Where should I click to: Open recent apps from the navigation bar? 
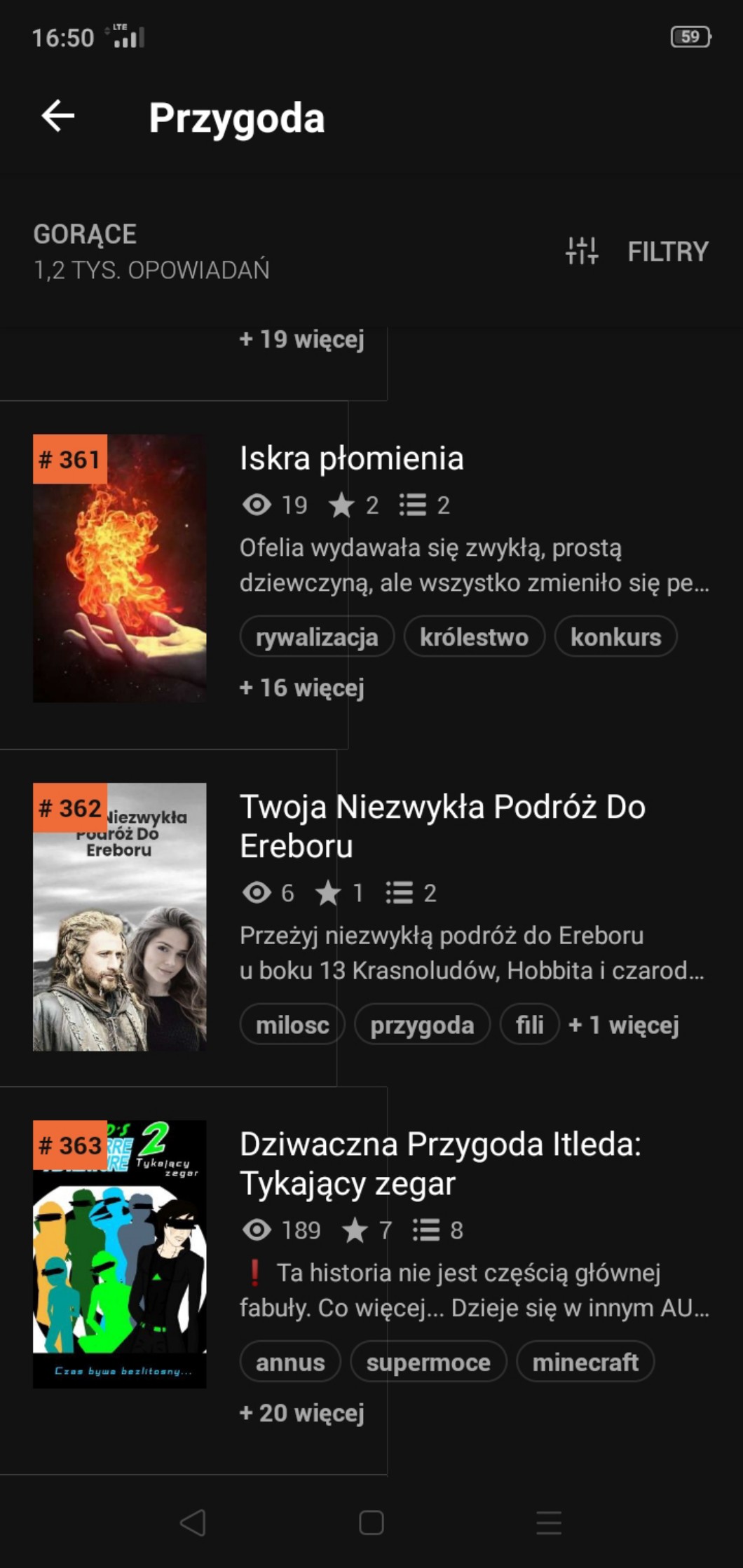pyautogui.click(x=549, y=1522)
